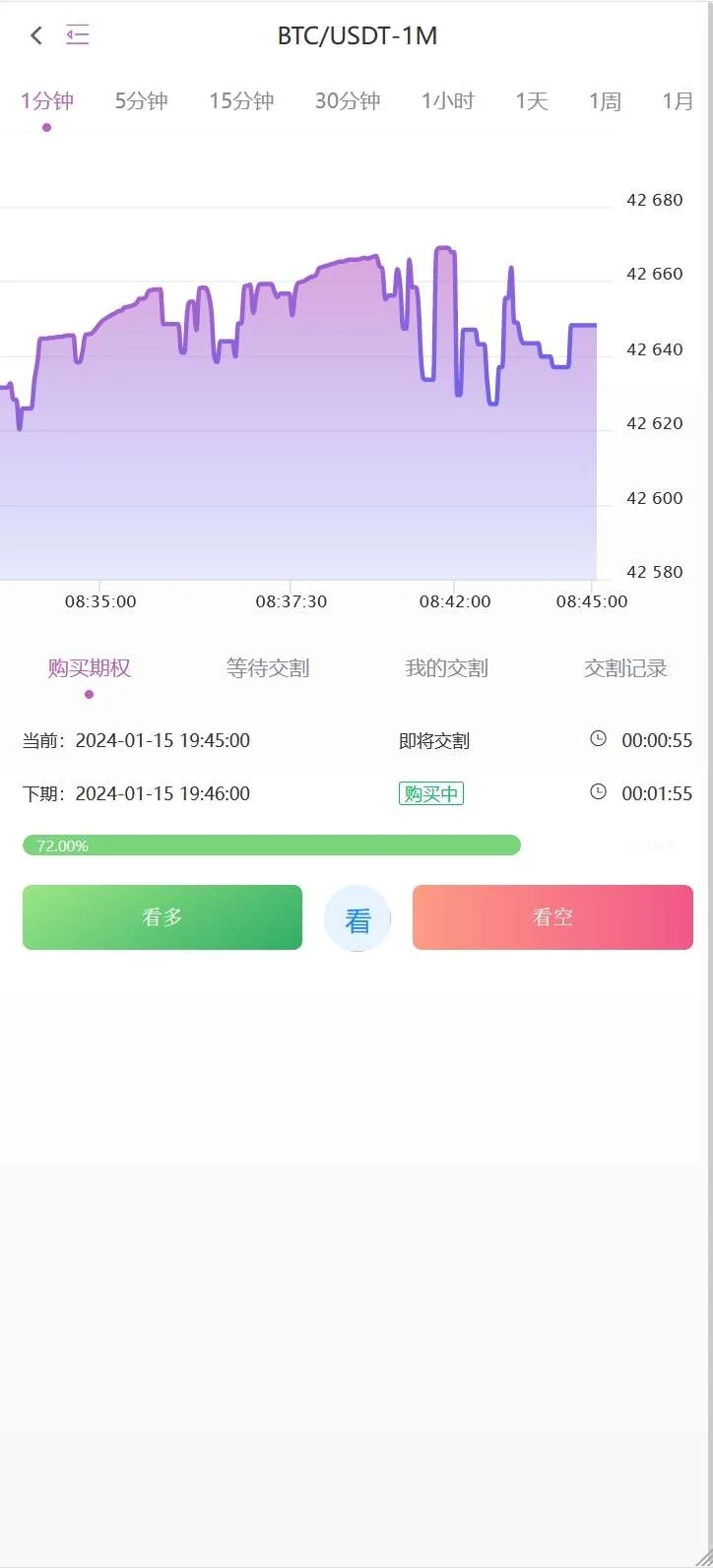Switch chart to 1天 interval
Image resolution: width=713 pixels, height=1568 pixels.
[532, 100]
